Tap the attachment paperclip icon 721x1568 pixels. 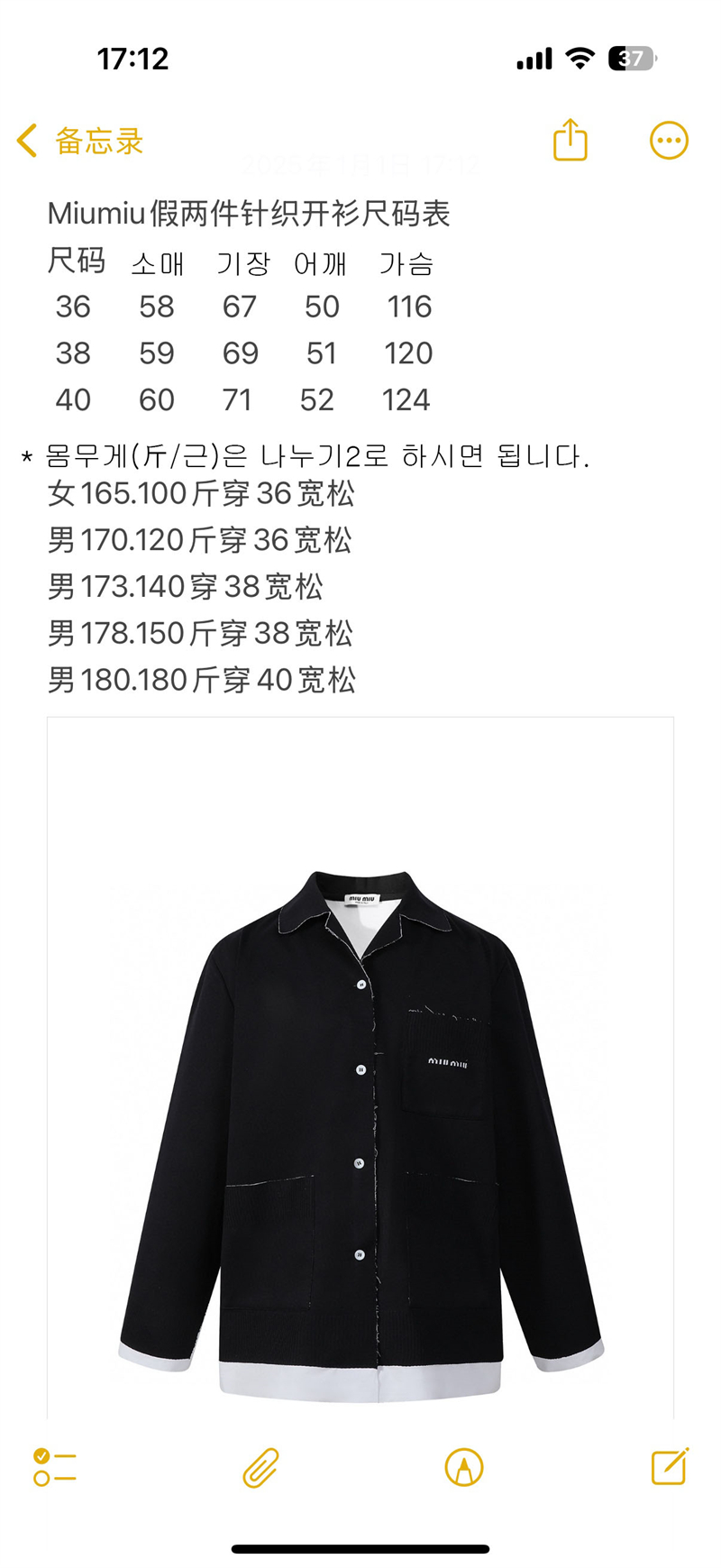(260, 1467)
